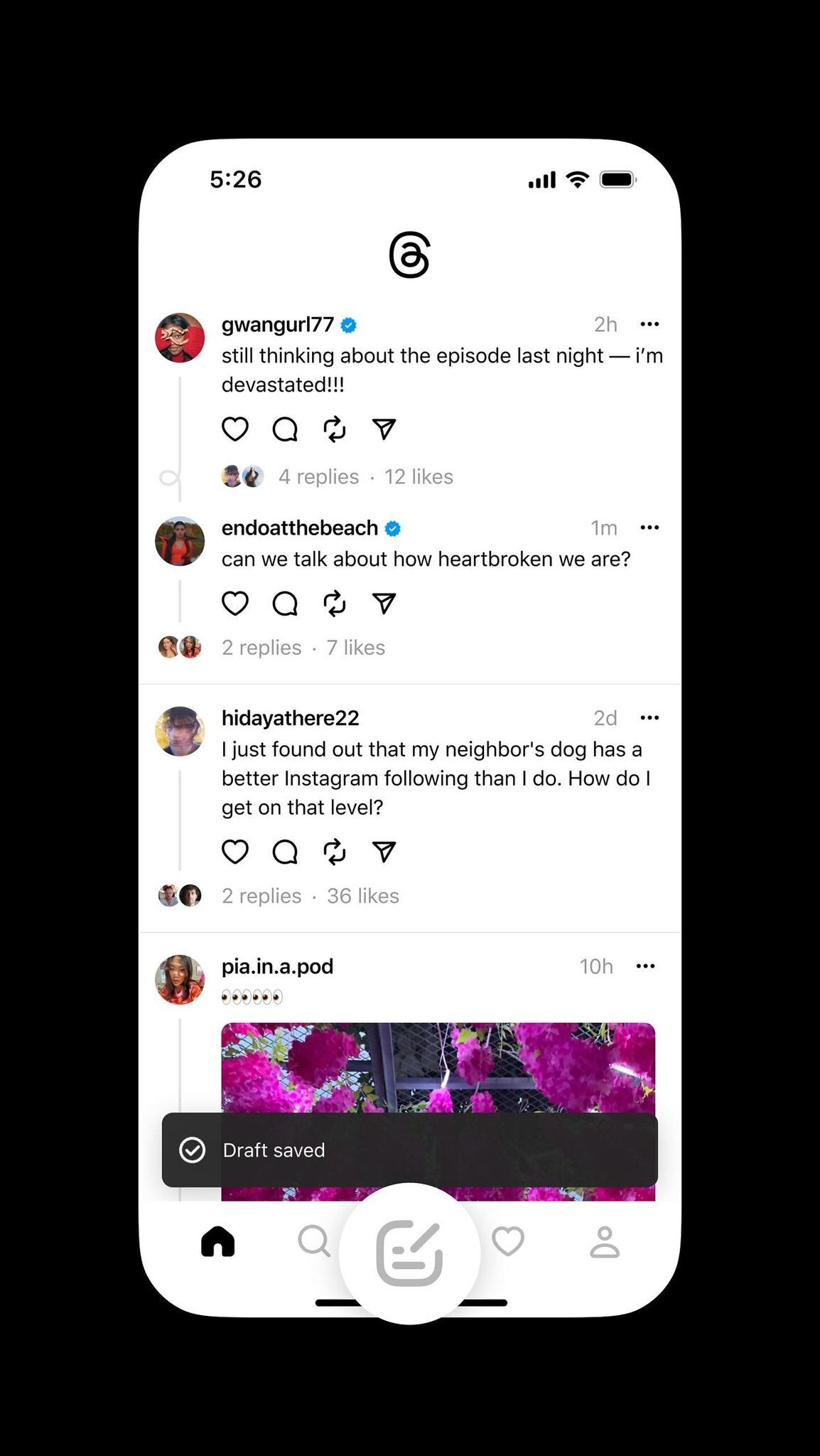This screenshot has height=1456, width=820.
Task: Open more options on hidayathere22's post
Action: (x=649, y=718)
